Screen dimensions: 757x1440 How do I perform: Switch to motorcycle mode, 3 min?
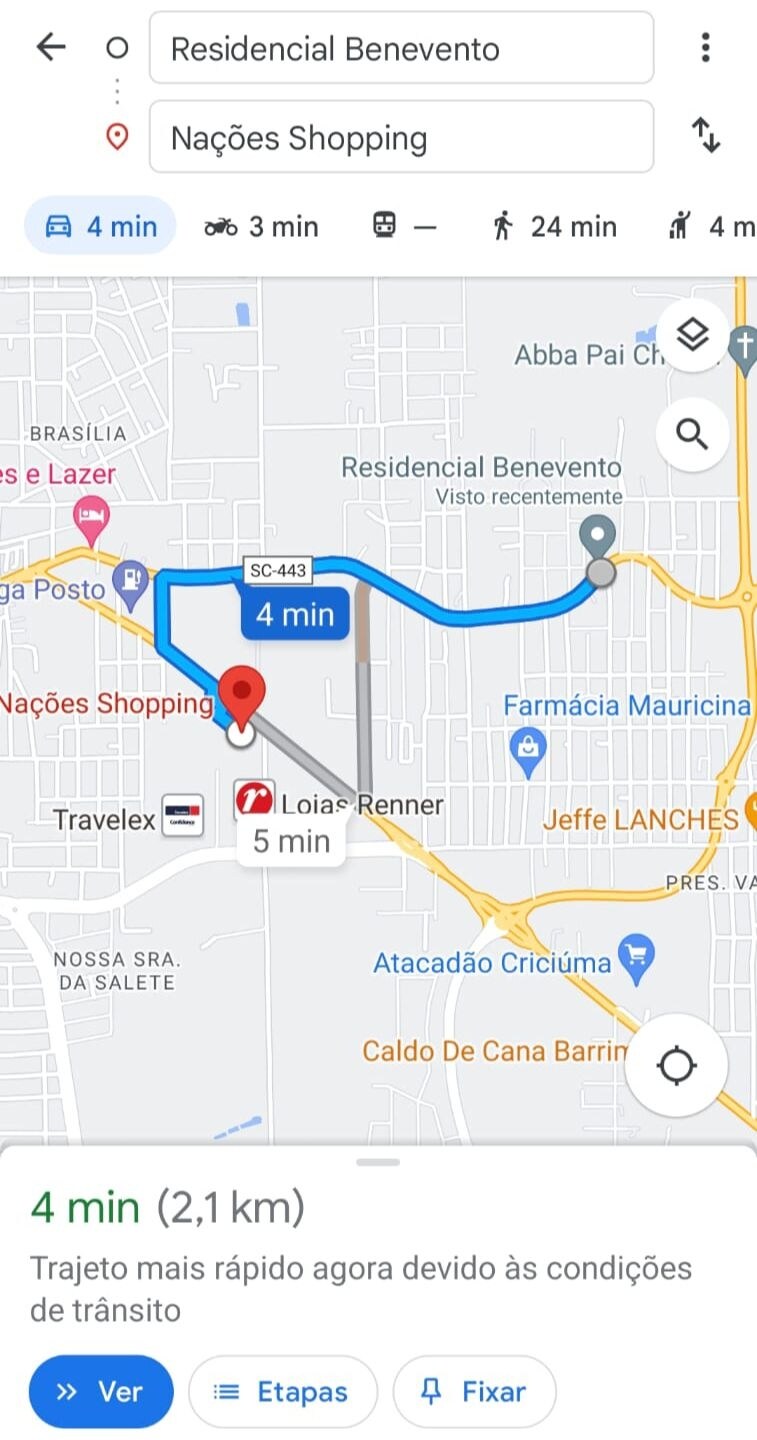pos(261,227)
